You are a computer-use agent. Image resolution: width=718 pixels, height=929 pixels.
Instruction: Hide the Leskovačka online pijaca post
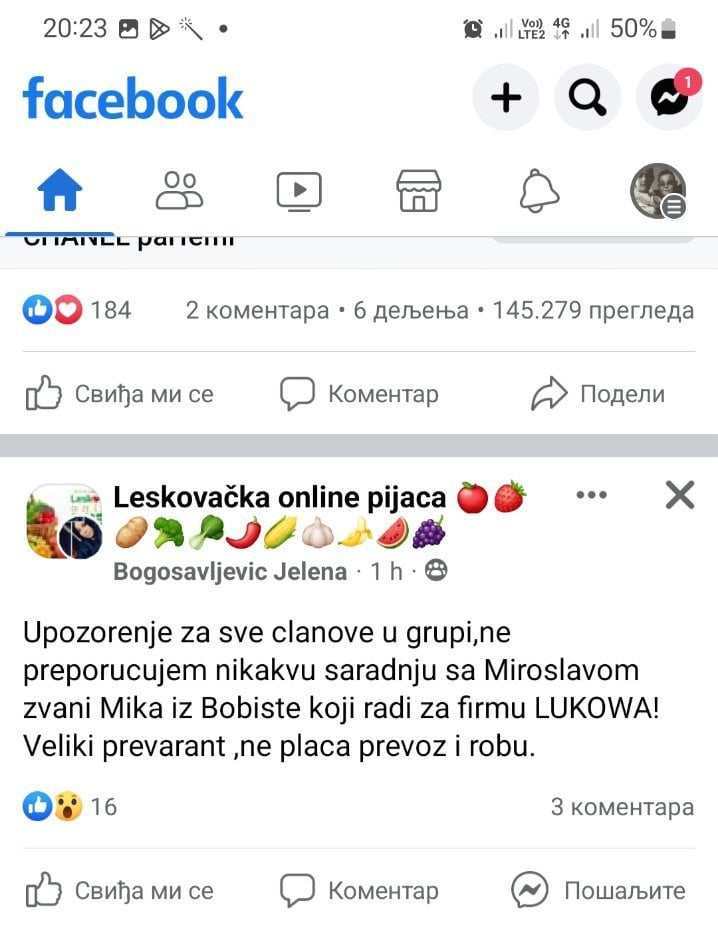(x=679, y=495)
